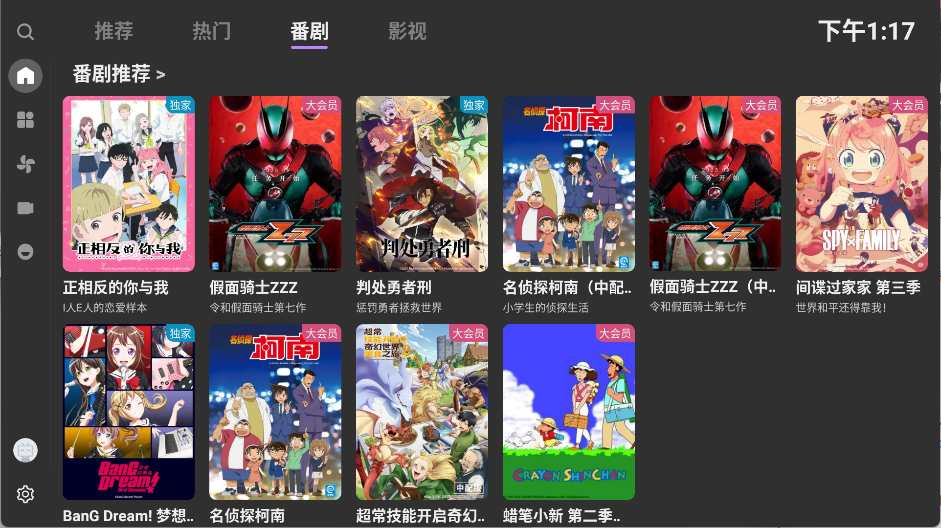The height and width of the screenshot is (528, 941).
Task: Open the settings gear icon
Action: [25, 494]
